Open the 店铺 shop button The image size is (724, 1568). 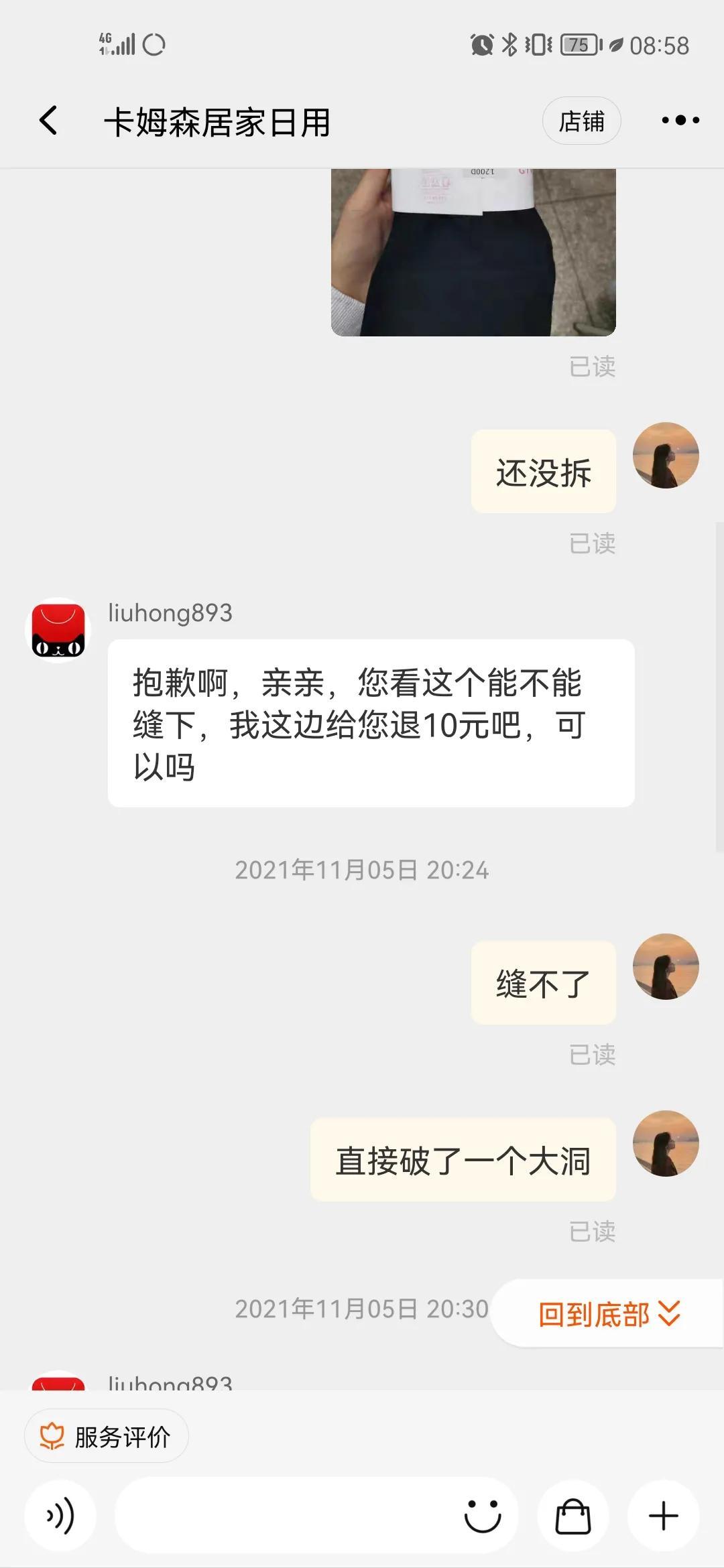(581, 121)
